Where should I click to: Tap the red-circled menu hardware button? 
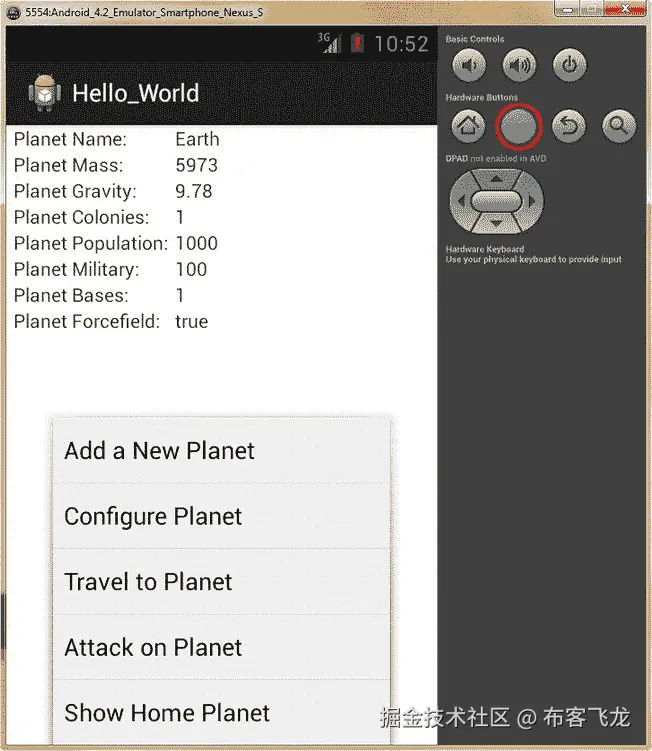[518, 126]
